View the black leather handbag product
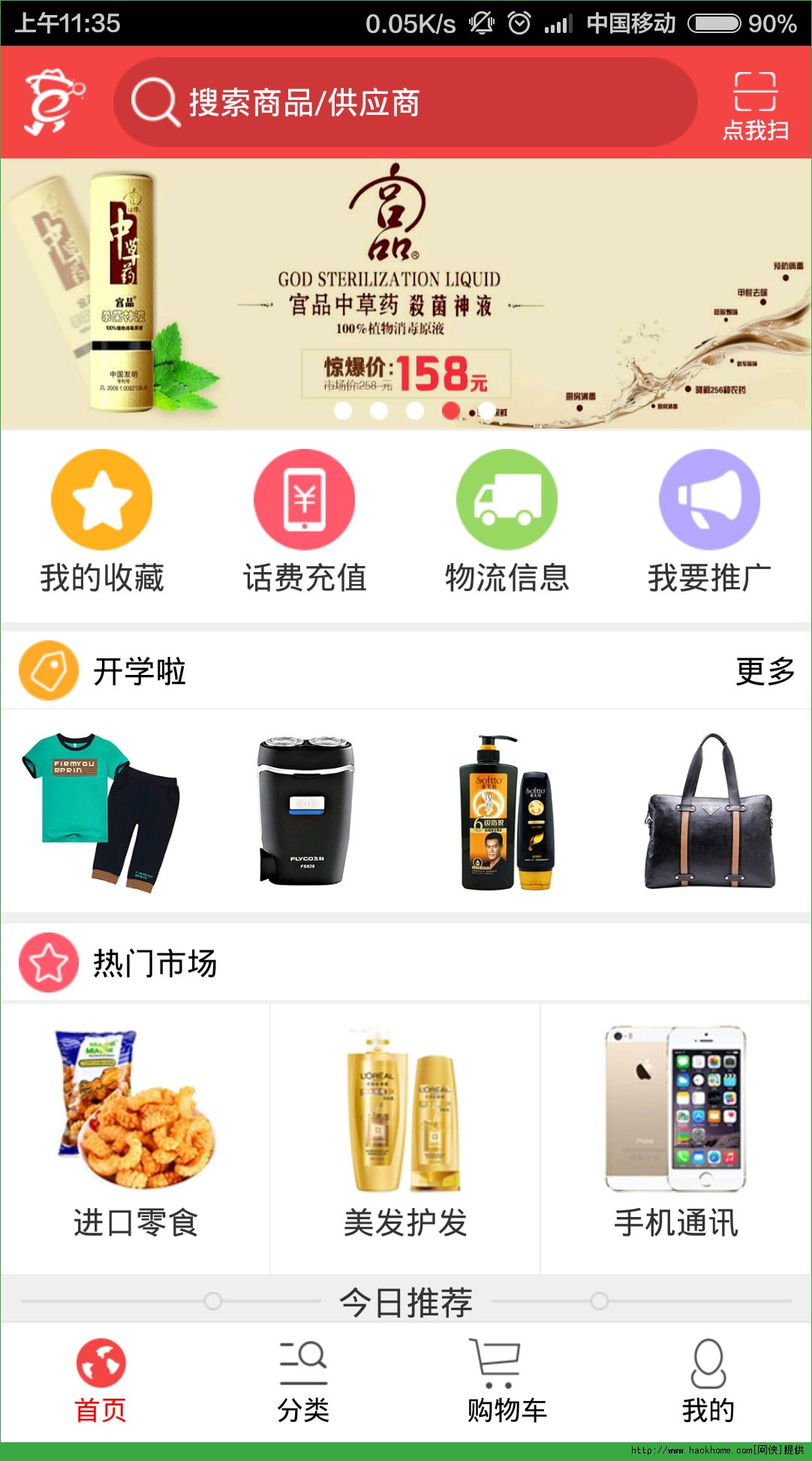 (x=709, y=812)
